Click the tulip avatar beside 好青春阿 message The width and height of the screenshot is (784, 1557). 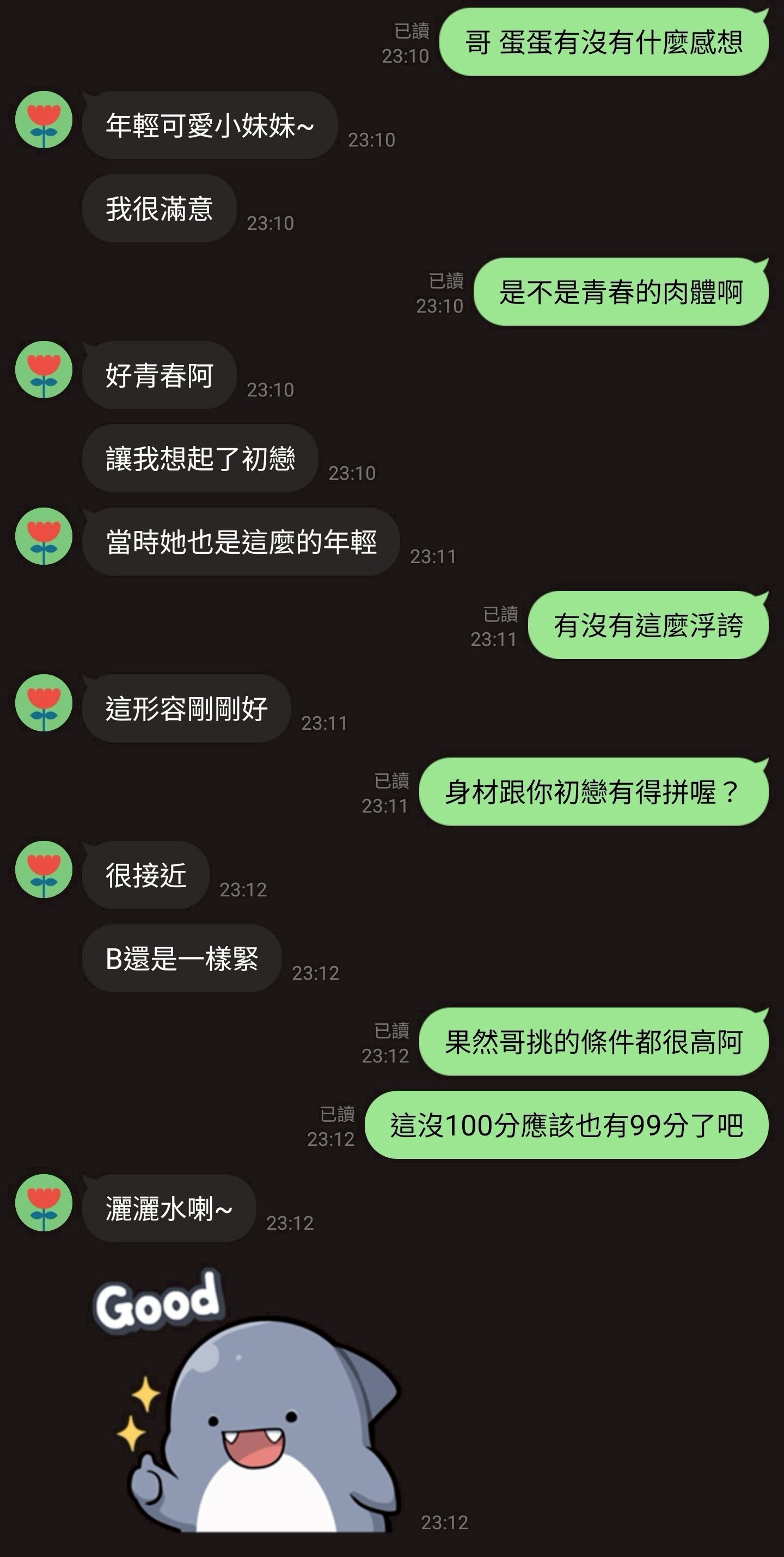tap(44, 369)
